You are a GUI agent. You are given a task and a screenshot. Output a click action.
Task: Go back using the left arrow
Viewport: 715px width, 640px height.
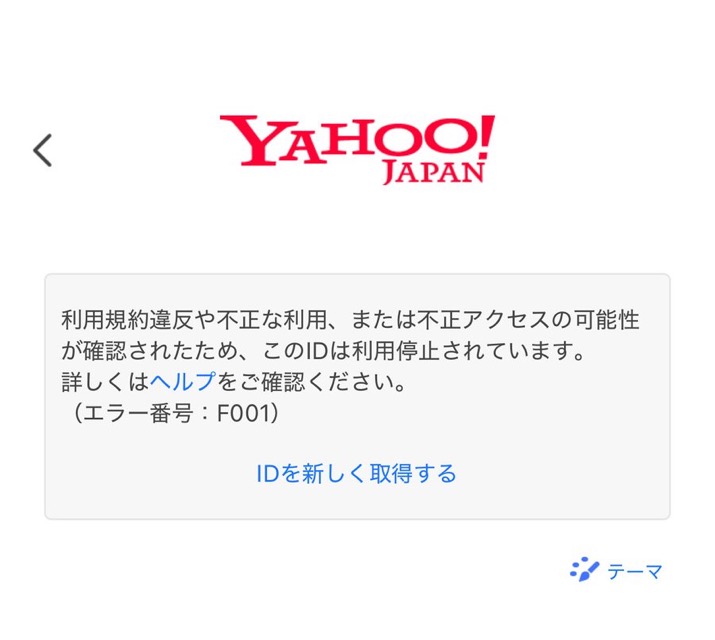coord(42,151)
